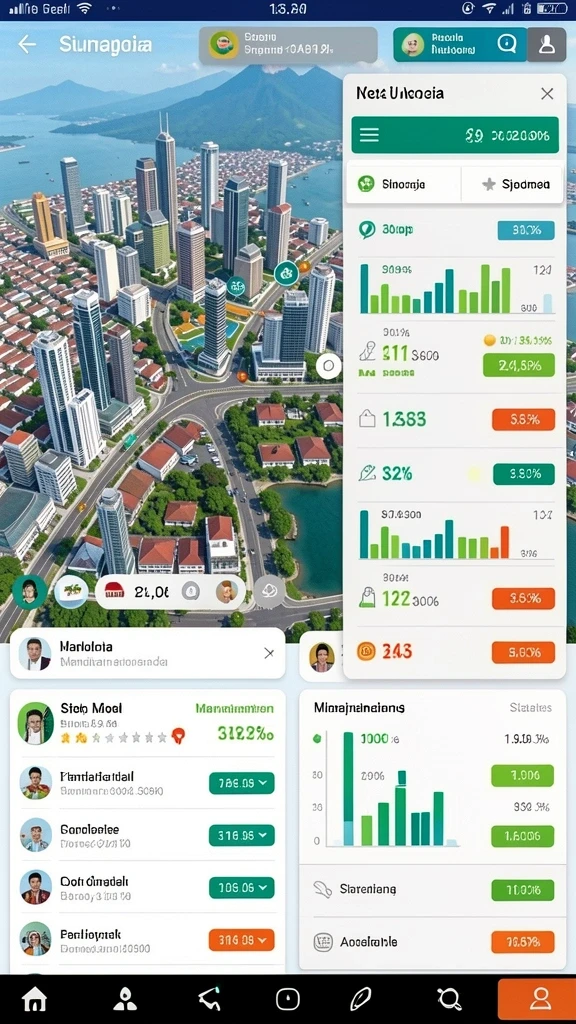Expand the green dropdown on the Gonolaoiee row
The image size is (576, 1024).
[x=242, y=835]
